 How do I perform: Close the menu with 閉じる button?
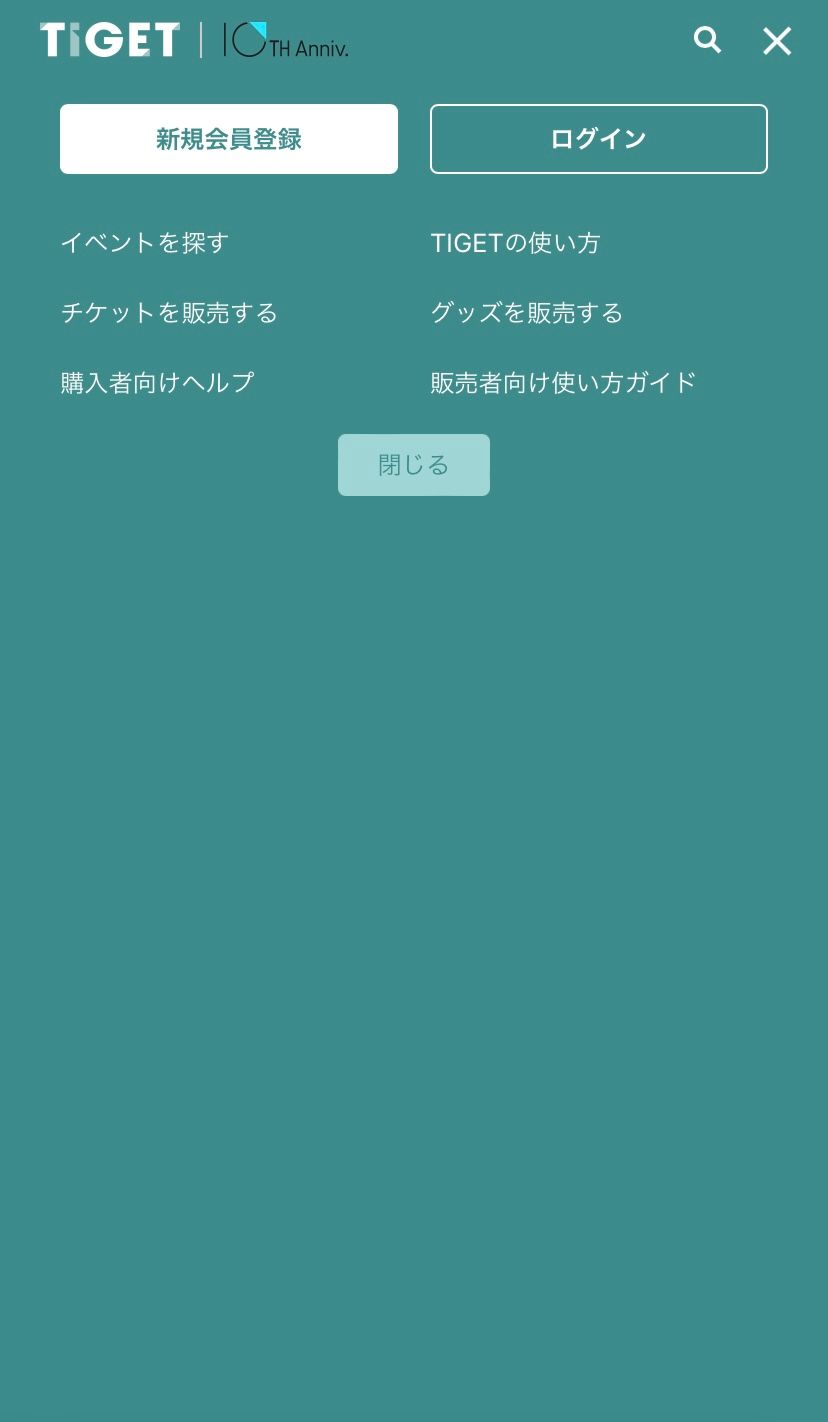[413, 464]
